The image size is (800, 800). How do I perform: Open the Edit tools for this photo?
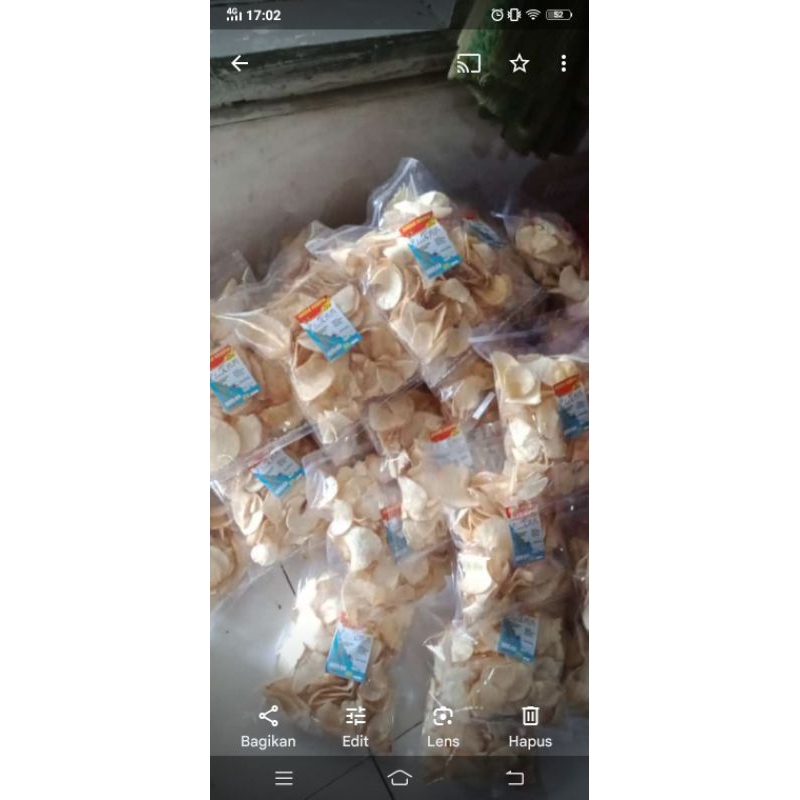pos(355,726)
